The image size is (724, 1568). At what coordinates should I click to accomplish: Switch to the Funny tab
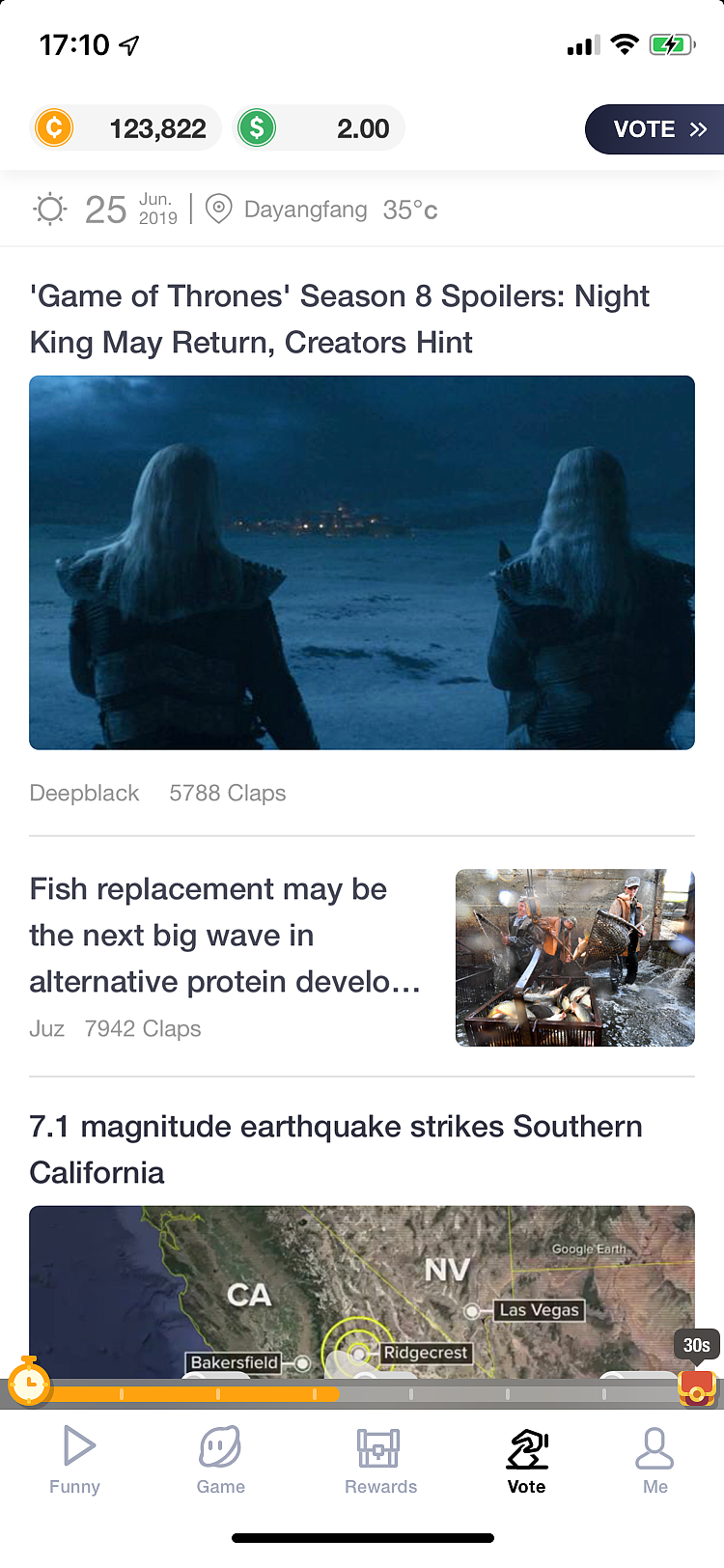click(x=75, y=1460)
